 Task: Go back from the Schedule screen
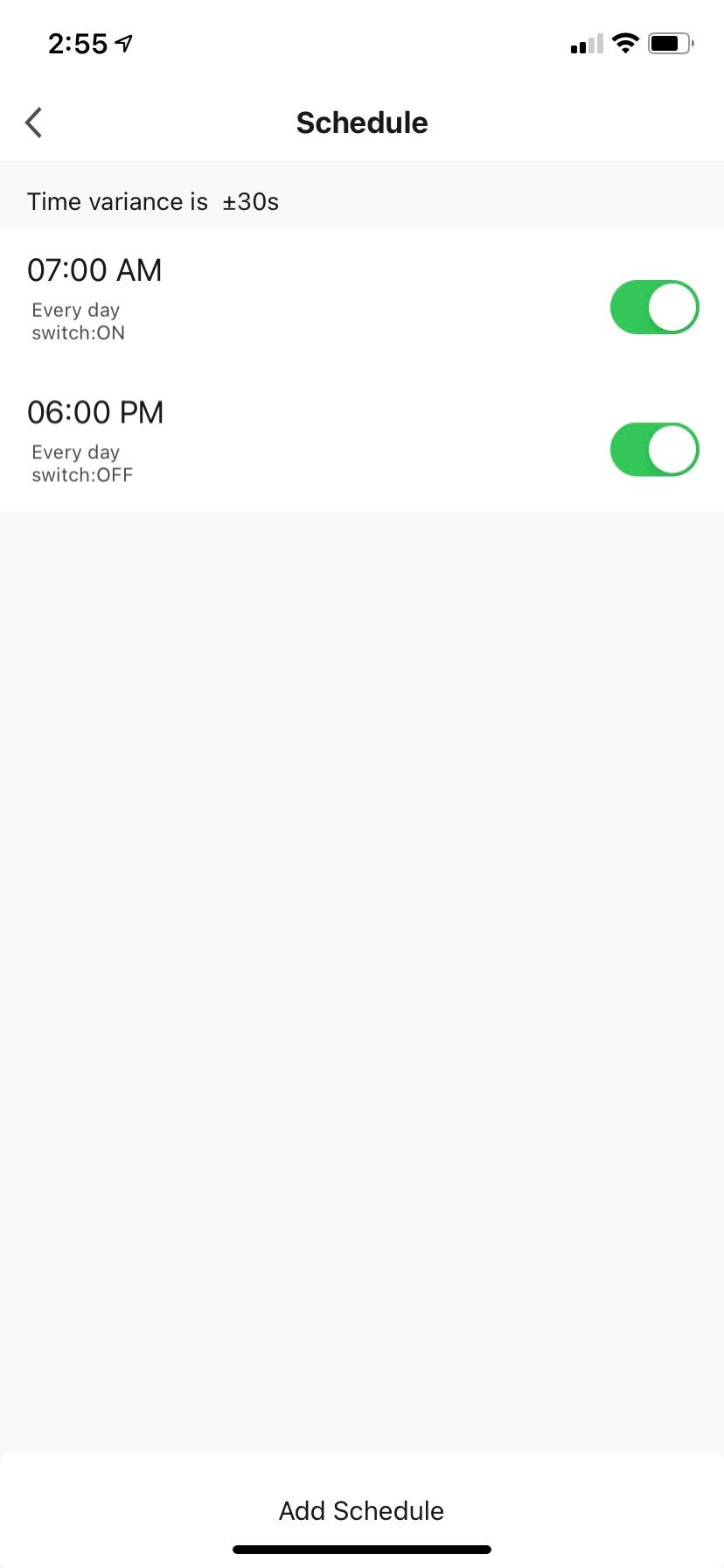(x=34, y=122)
